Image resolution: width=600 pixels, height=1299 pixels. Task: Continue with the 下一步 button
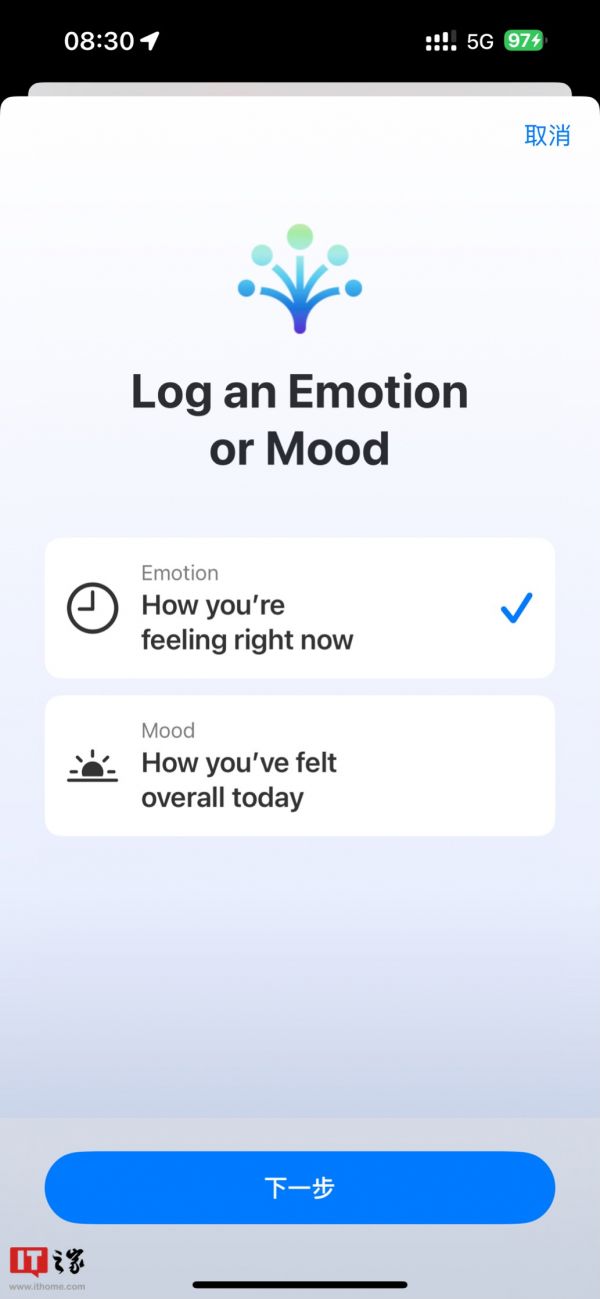(x=300, y=1187)
